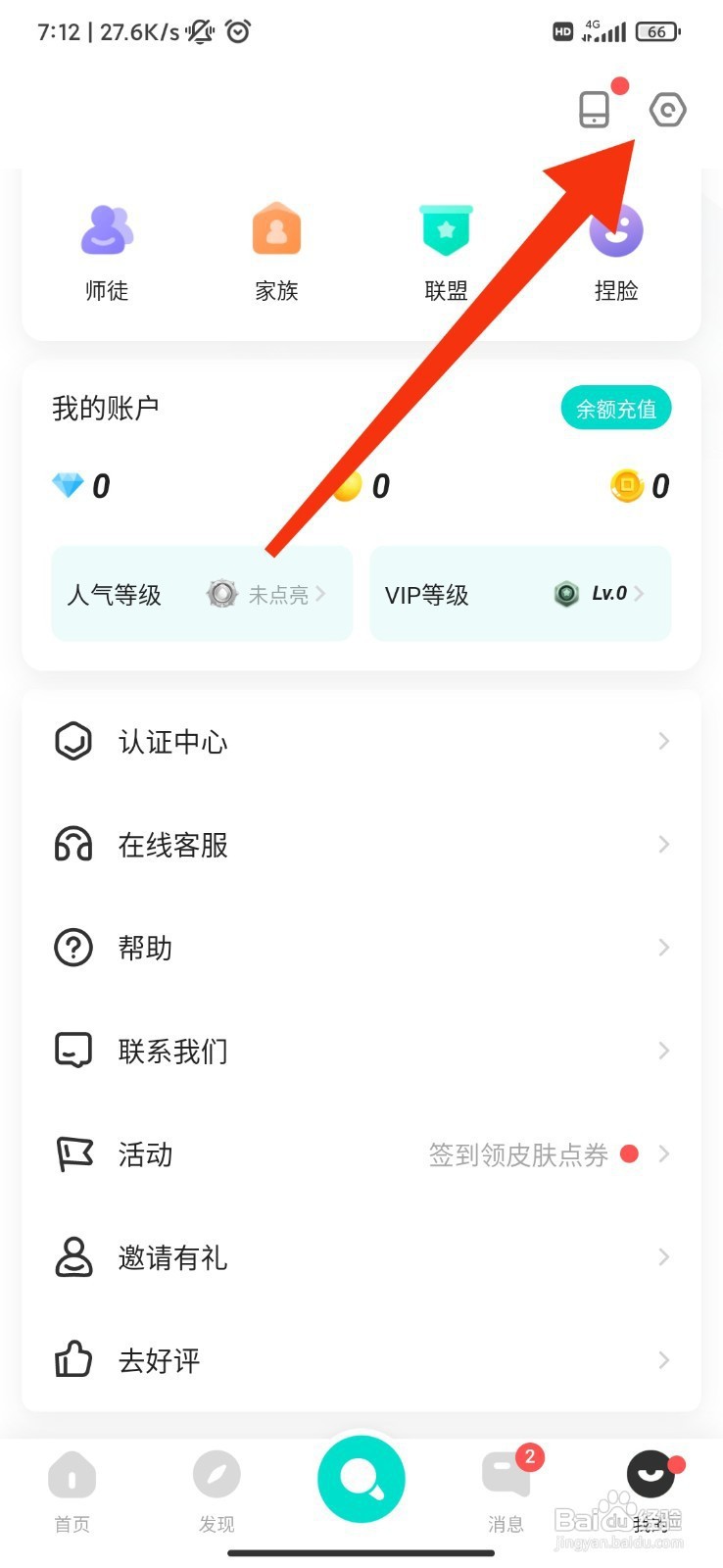
Task: Open the 去好评 rate us row
Action: click(361, 1360)
